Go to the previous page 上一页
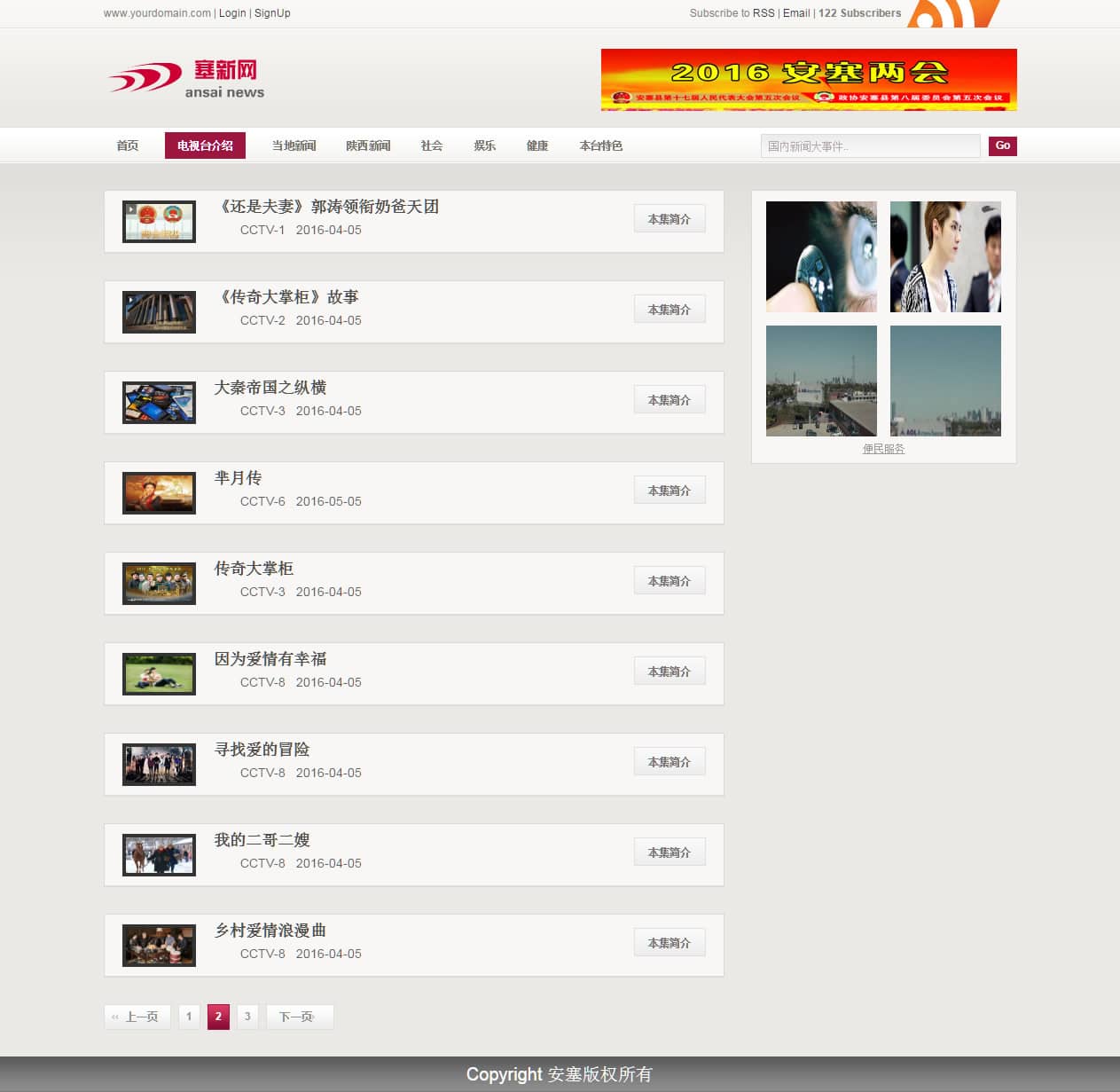Image resolution: width=1120 pixels, height=1092 pixels. tap(137, 1017)
